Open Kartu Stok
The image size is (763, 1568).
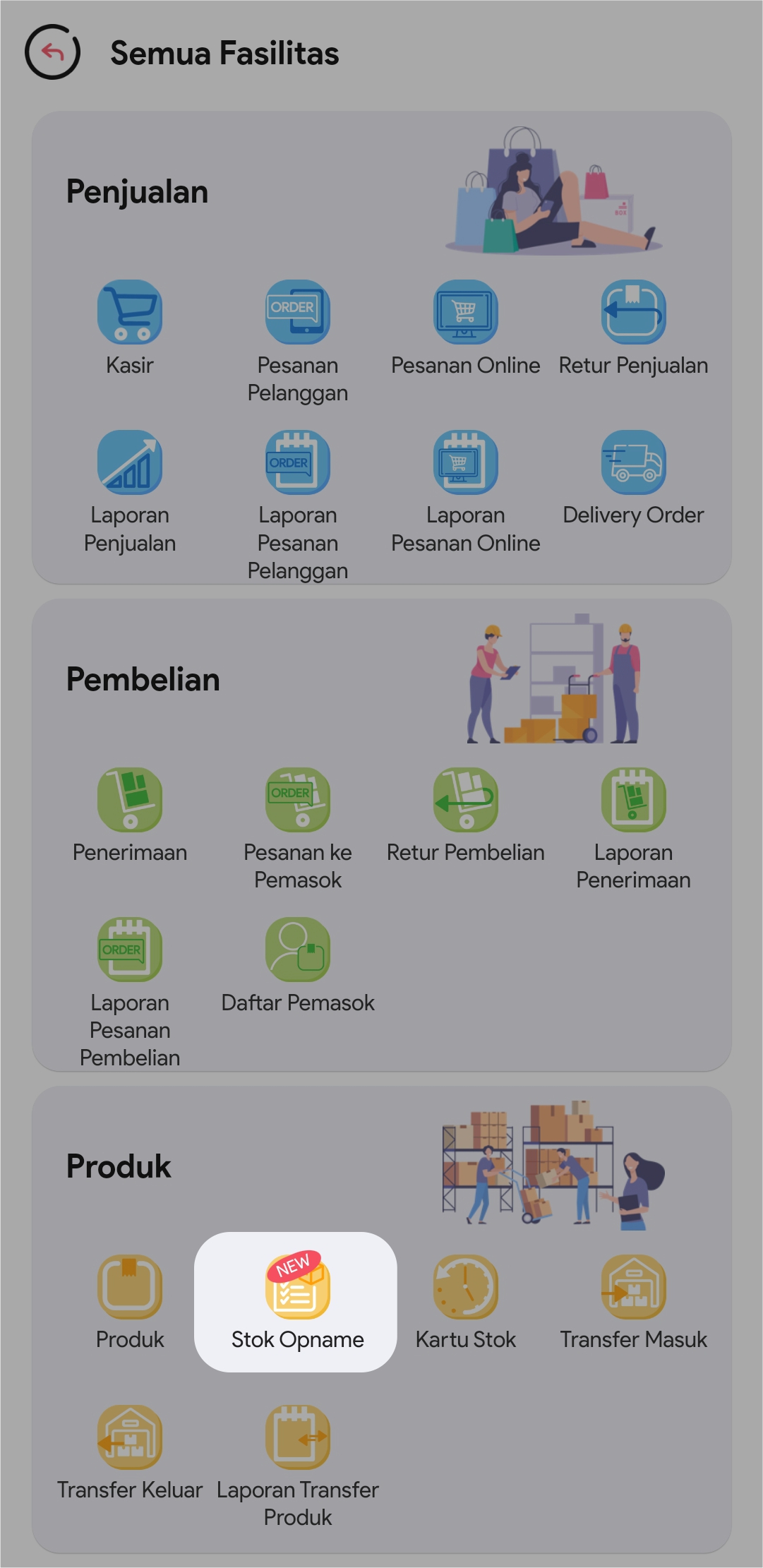[x=465, y=1287]
